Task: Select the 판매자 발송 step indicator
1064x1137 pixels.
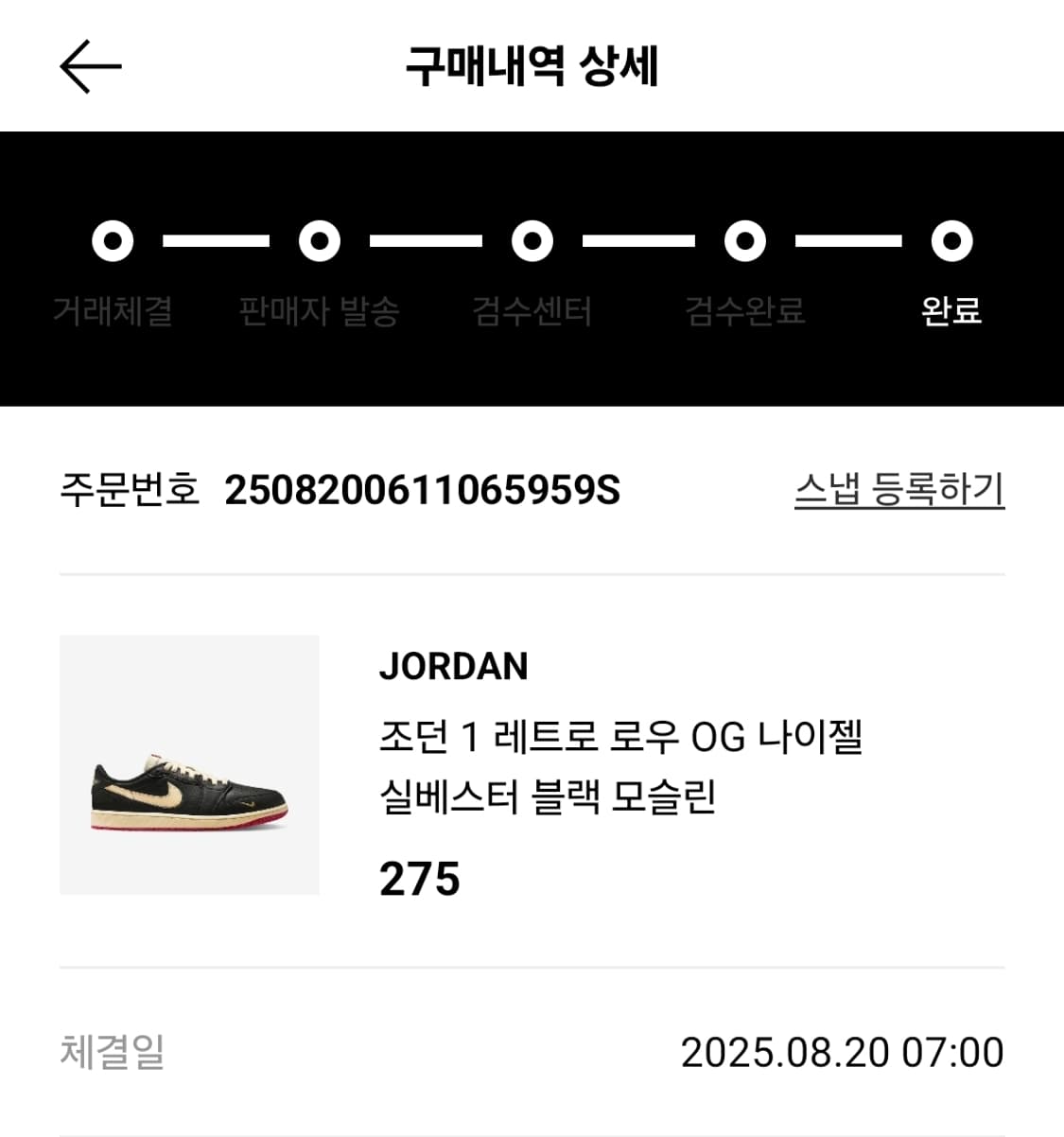Action: coord(320,241)
